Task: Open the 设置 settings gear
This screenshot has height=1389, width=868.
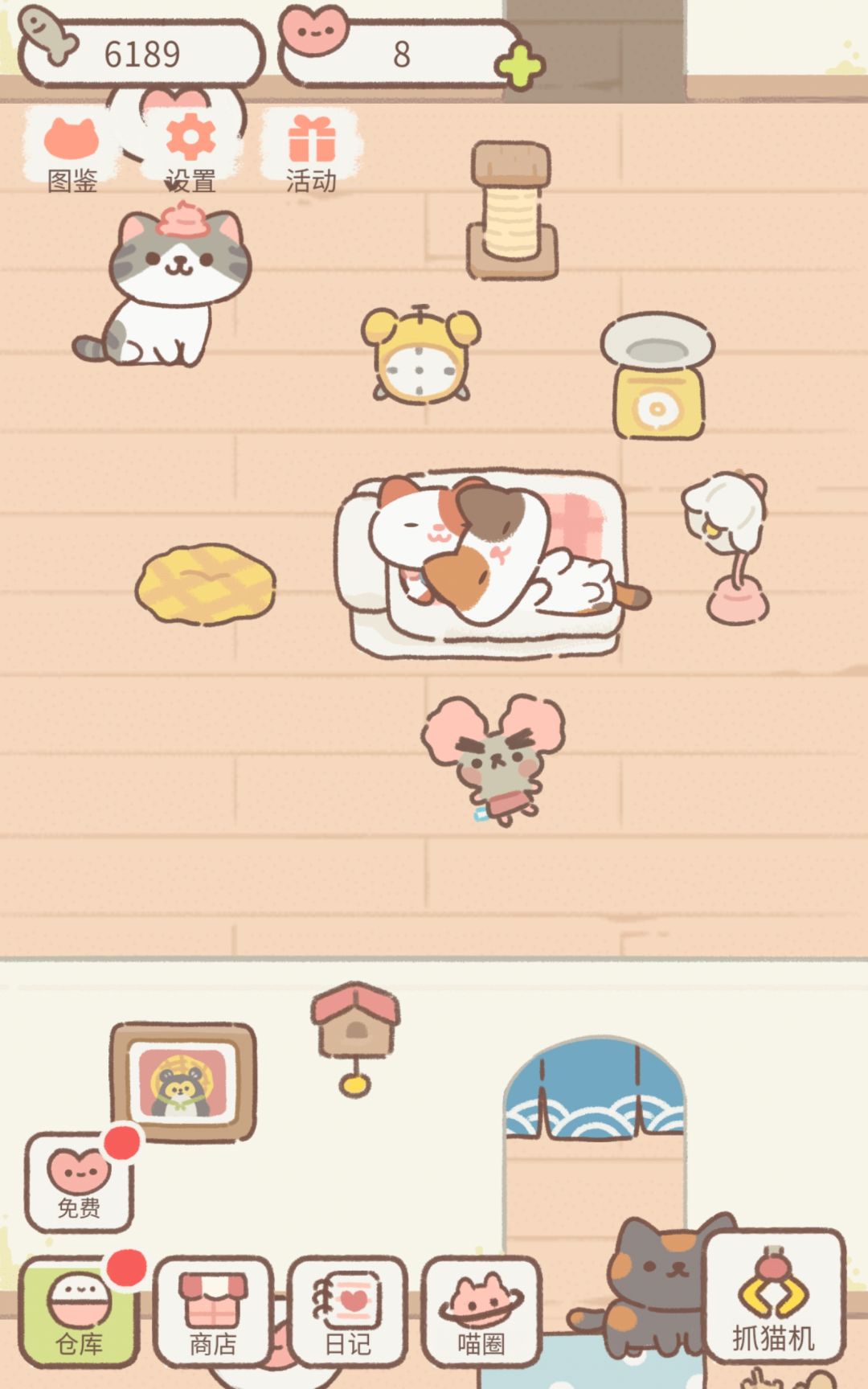Action: (x=191, y=153)
